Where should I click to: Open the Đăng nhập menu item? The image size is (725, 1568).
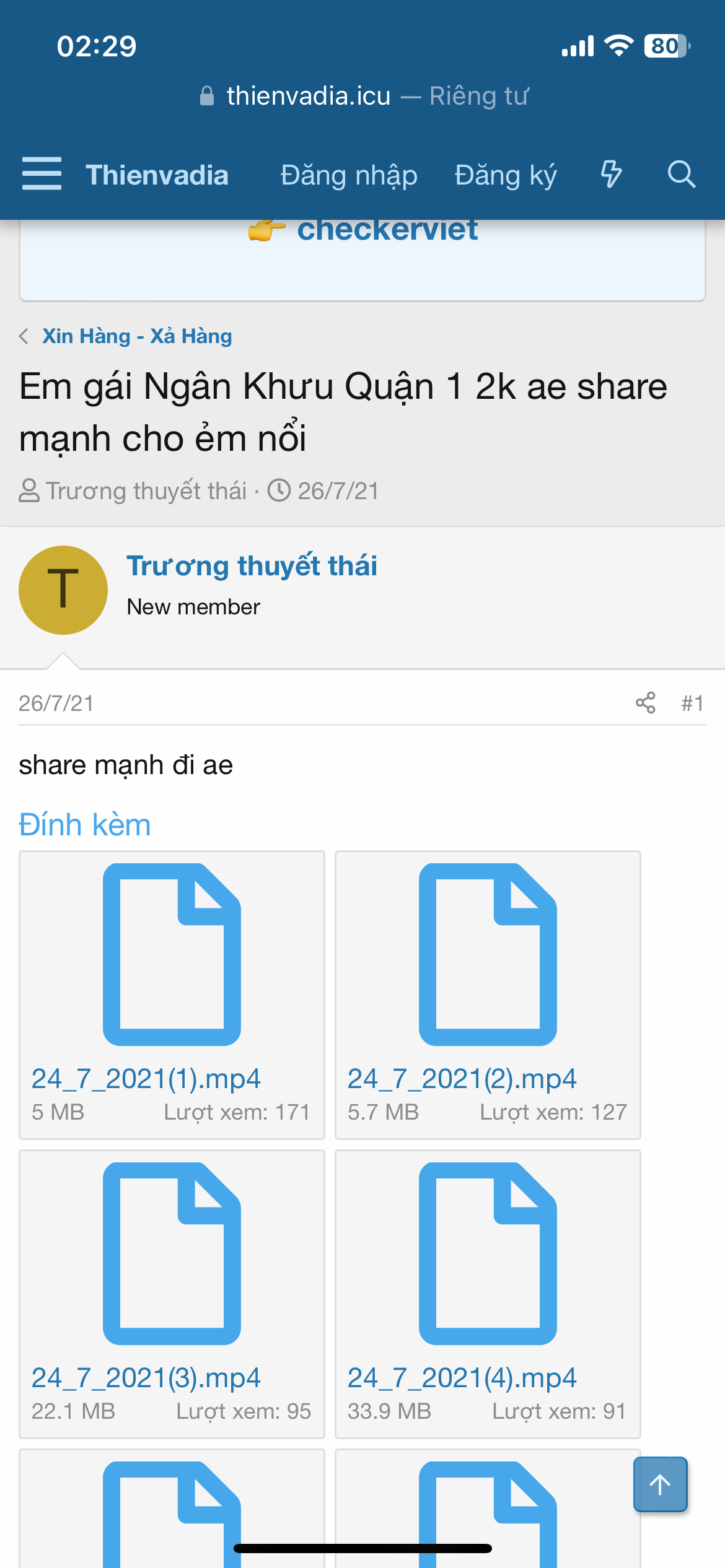coord(349,175)
